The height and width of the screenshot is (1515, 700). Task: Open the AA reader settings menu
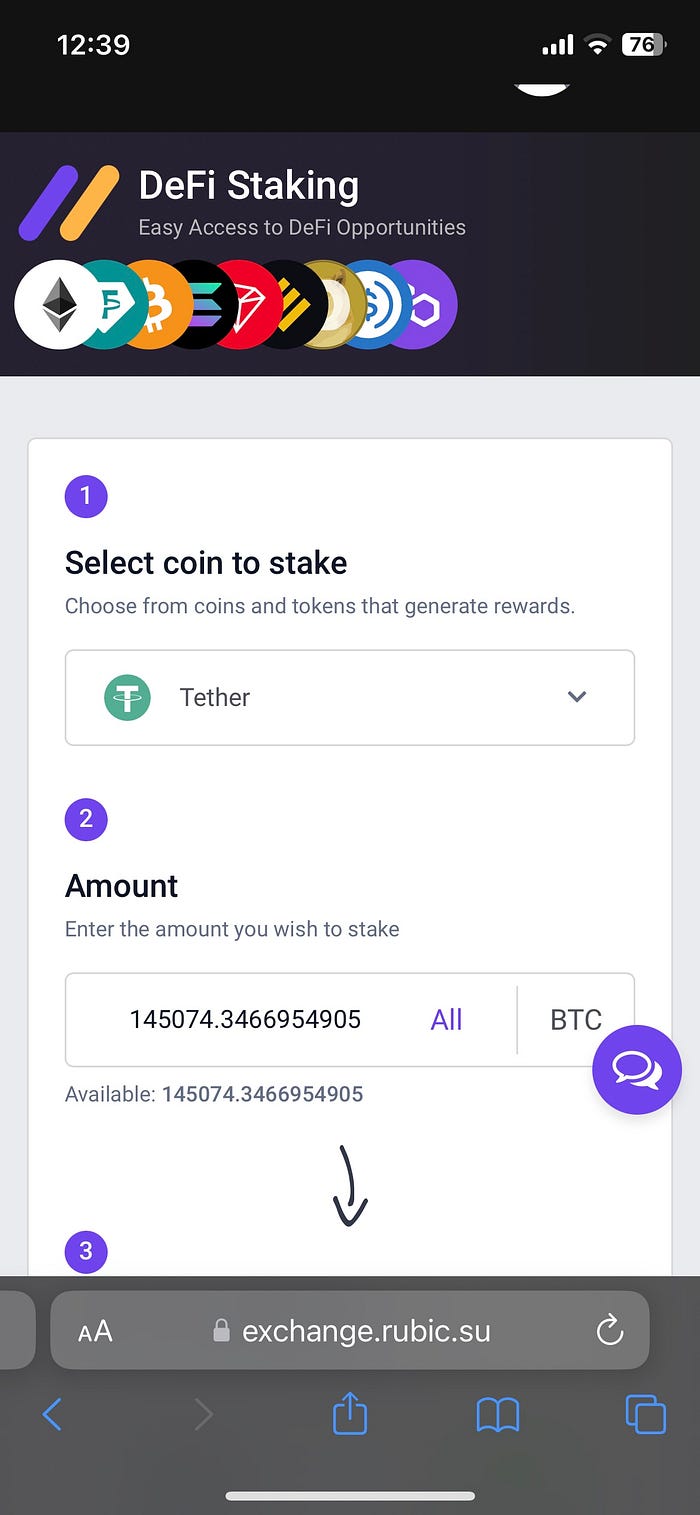click(x=95, y=1331)
